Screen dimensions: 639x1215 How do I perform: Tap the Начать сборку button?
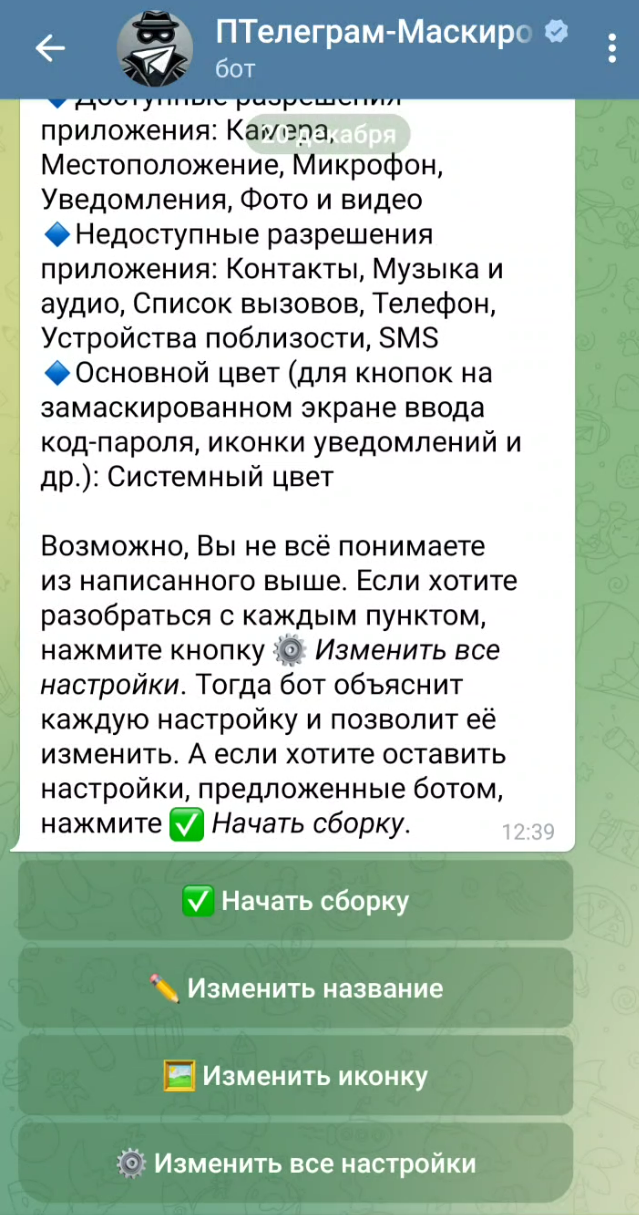click(296, 901)
